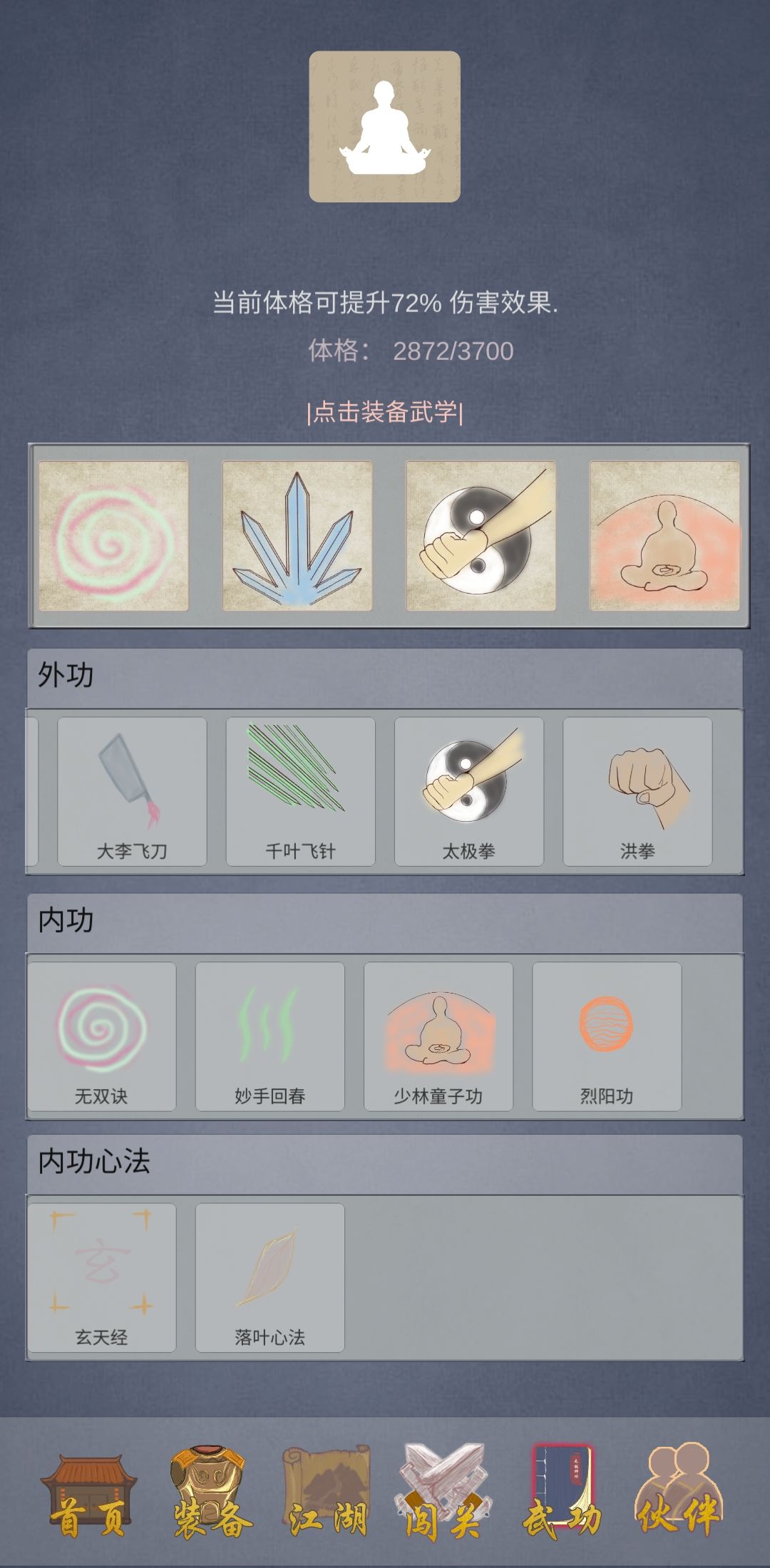This screenshot has height=1568, width=770.
Task: Click the 体格 2872/3700 stat display
Action: point(414,349)
